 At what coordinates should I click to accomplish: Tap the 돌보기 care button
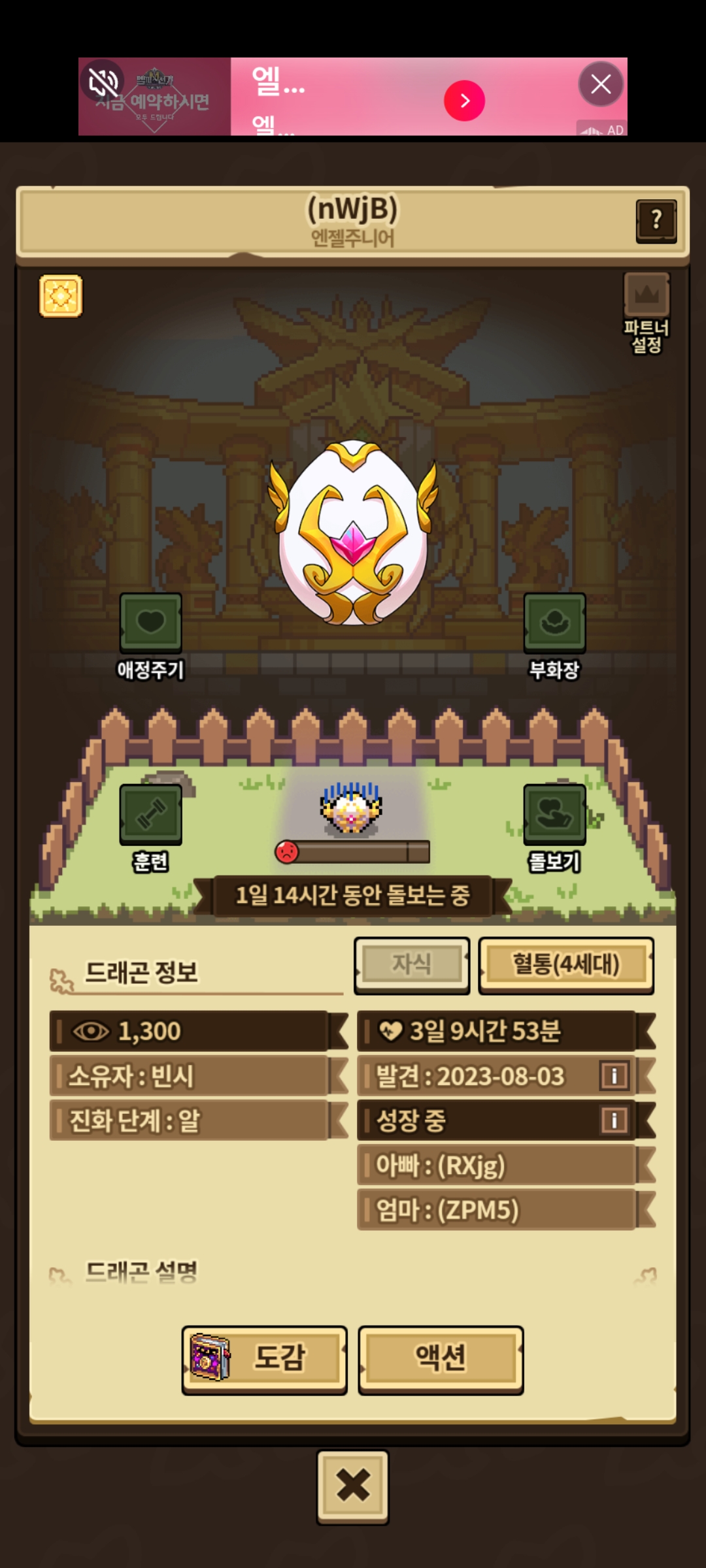pos(554,815)
